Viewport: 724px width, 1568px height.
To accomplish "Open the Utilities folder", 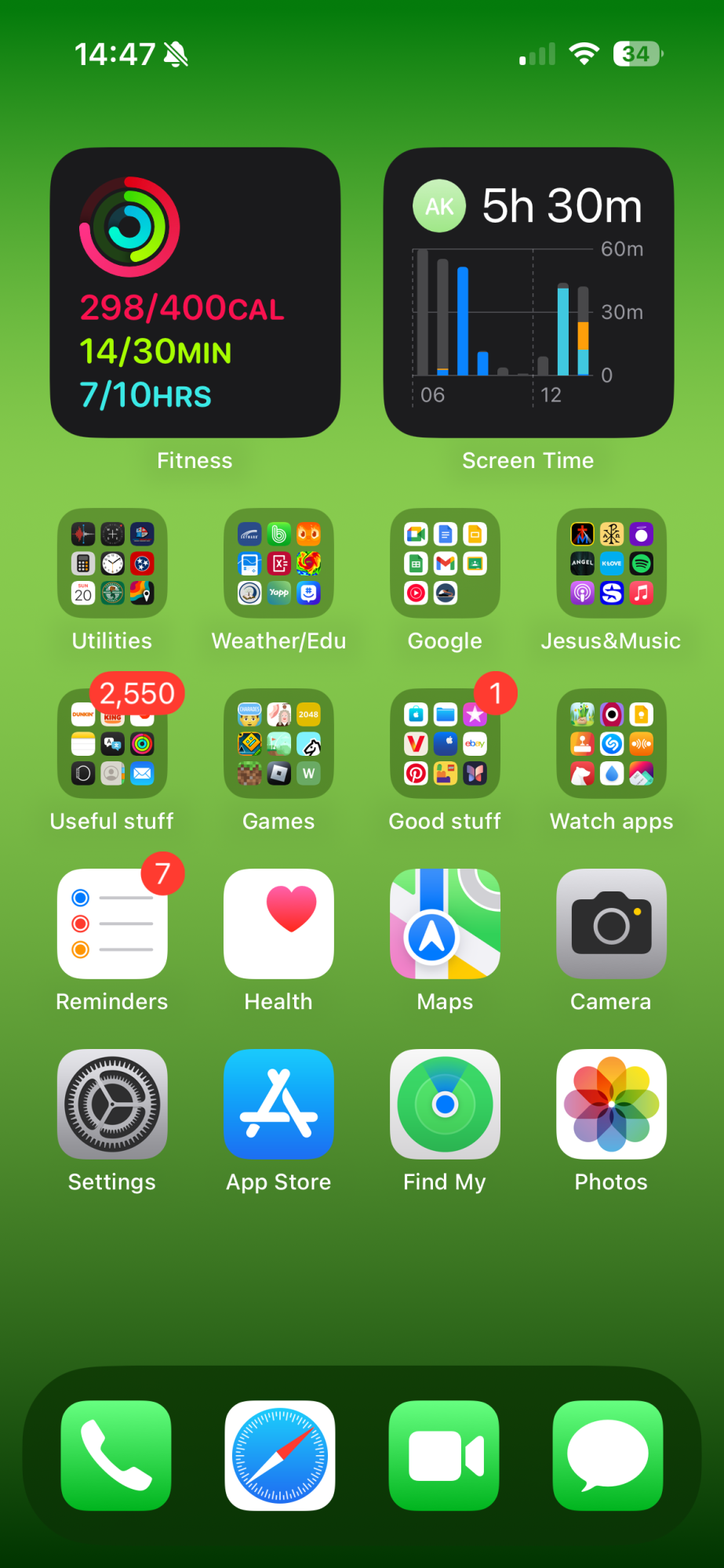I will 112,563.
